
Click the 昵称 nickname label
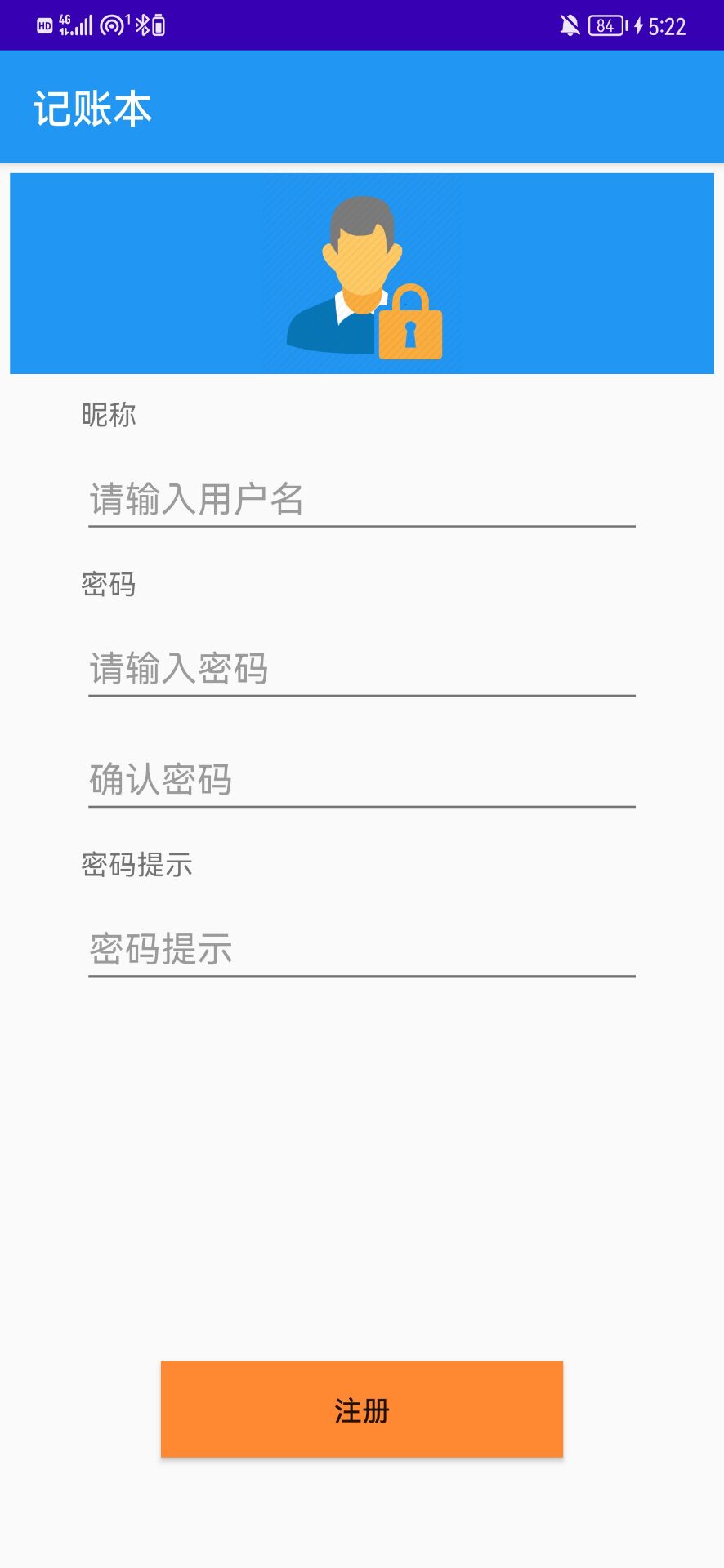[109, 415]
